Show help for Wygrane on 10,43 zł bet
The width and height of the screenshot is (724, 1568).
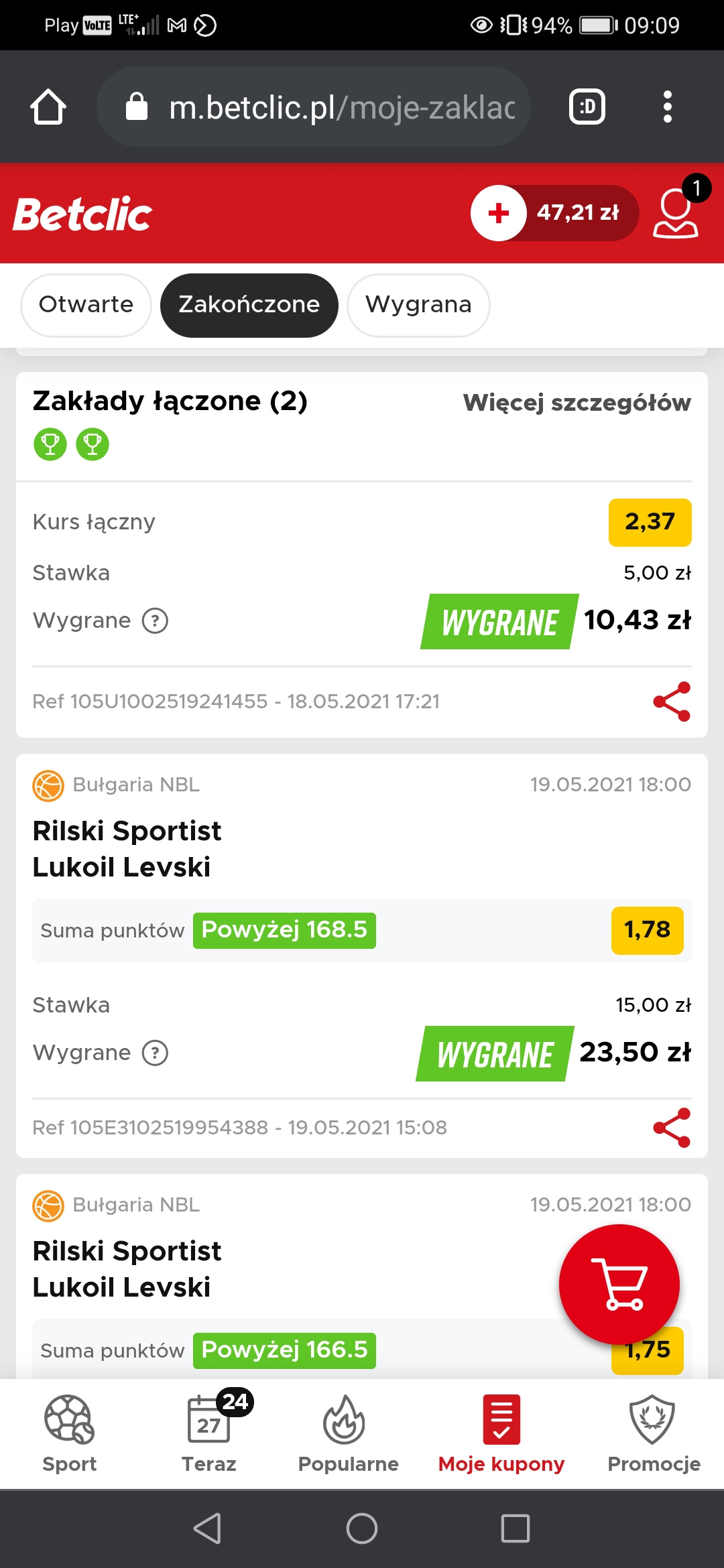point(155,620)
